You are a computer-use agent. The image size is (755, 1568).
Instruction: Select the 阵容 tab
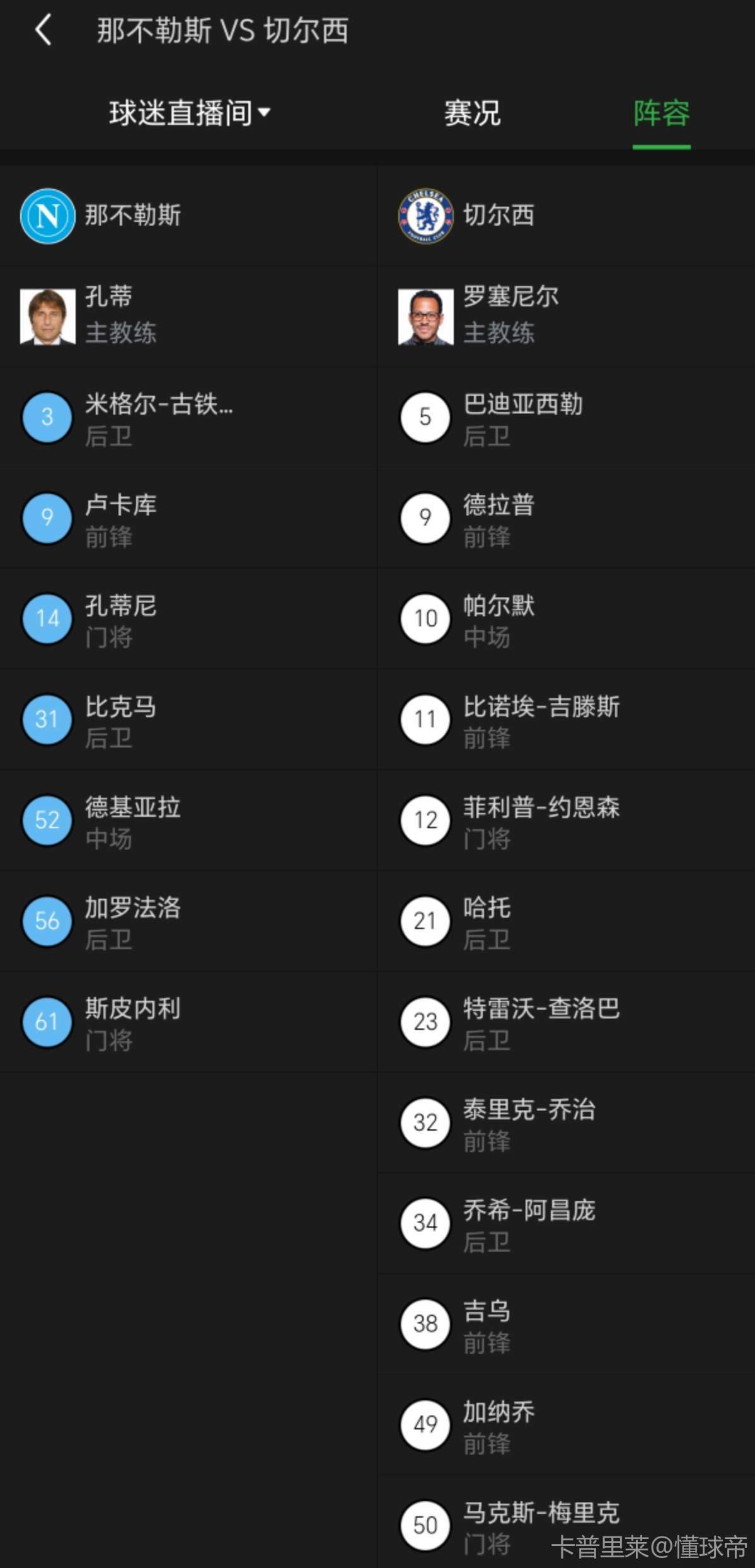pos(661,113)
